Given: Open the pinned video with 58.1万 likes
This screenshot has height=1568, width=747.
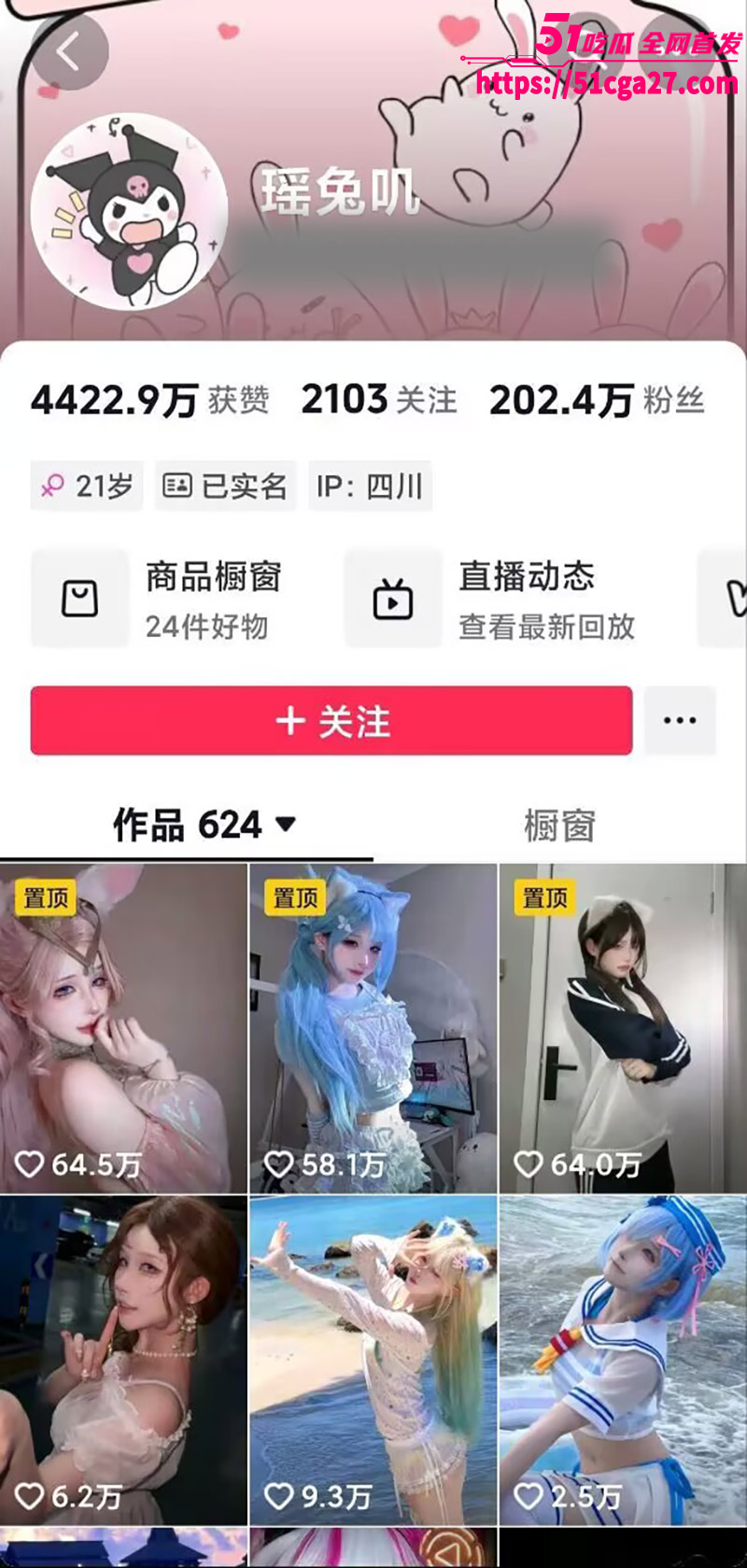Looking at the screenshot, I should (373, 1027).
